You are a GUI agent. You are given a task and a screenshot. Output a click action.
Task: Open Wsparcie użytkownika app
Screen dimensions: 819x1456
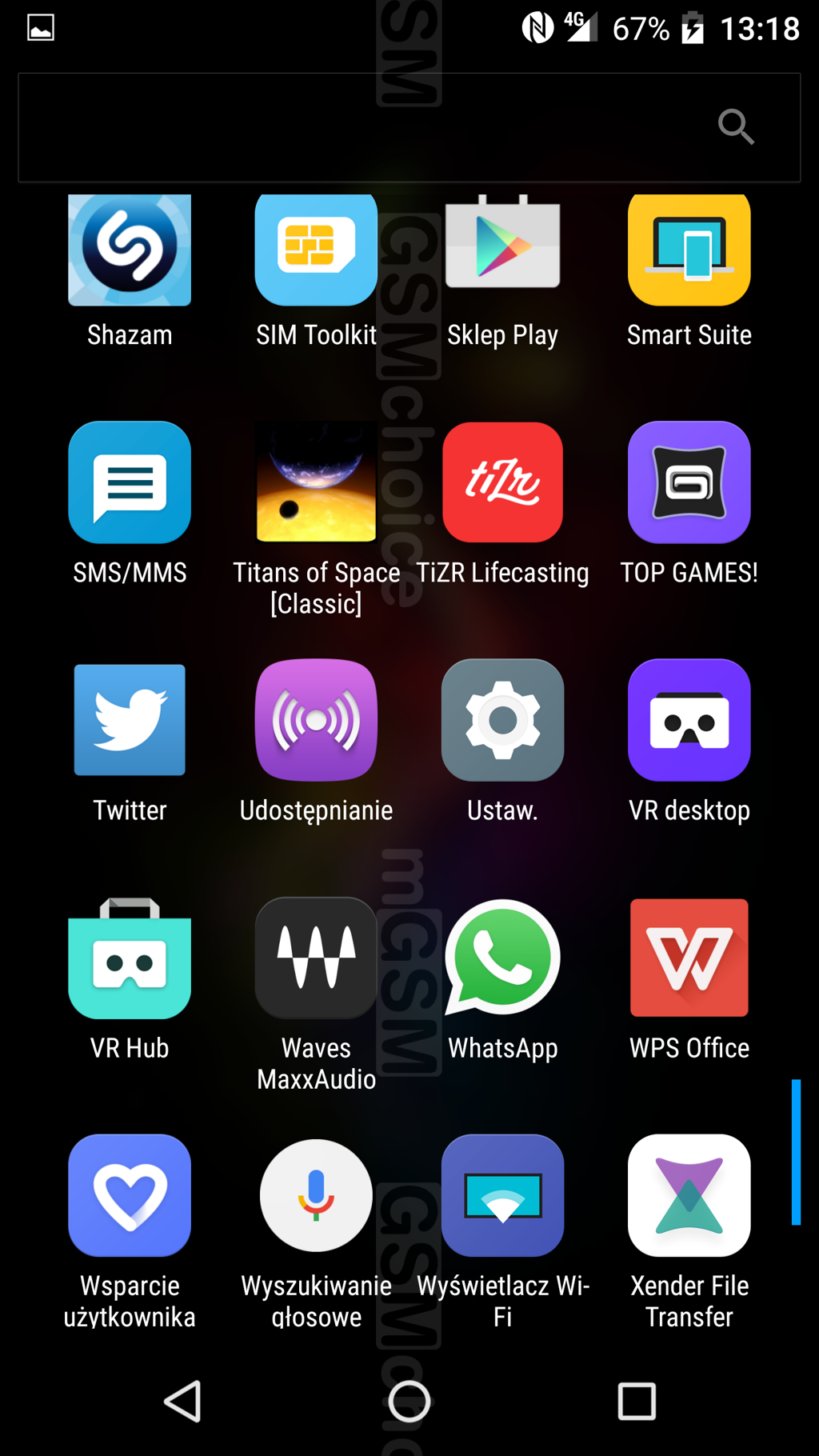(130, 1195)
